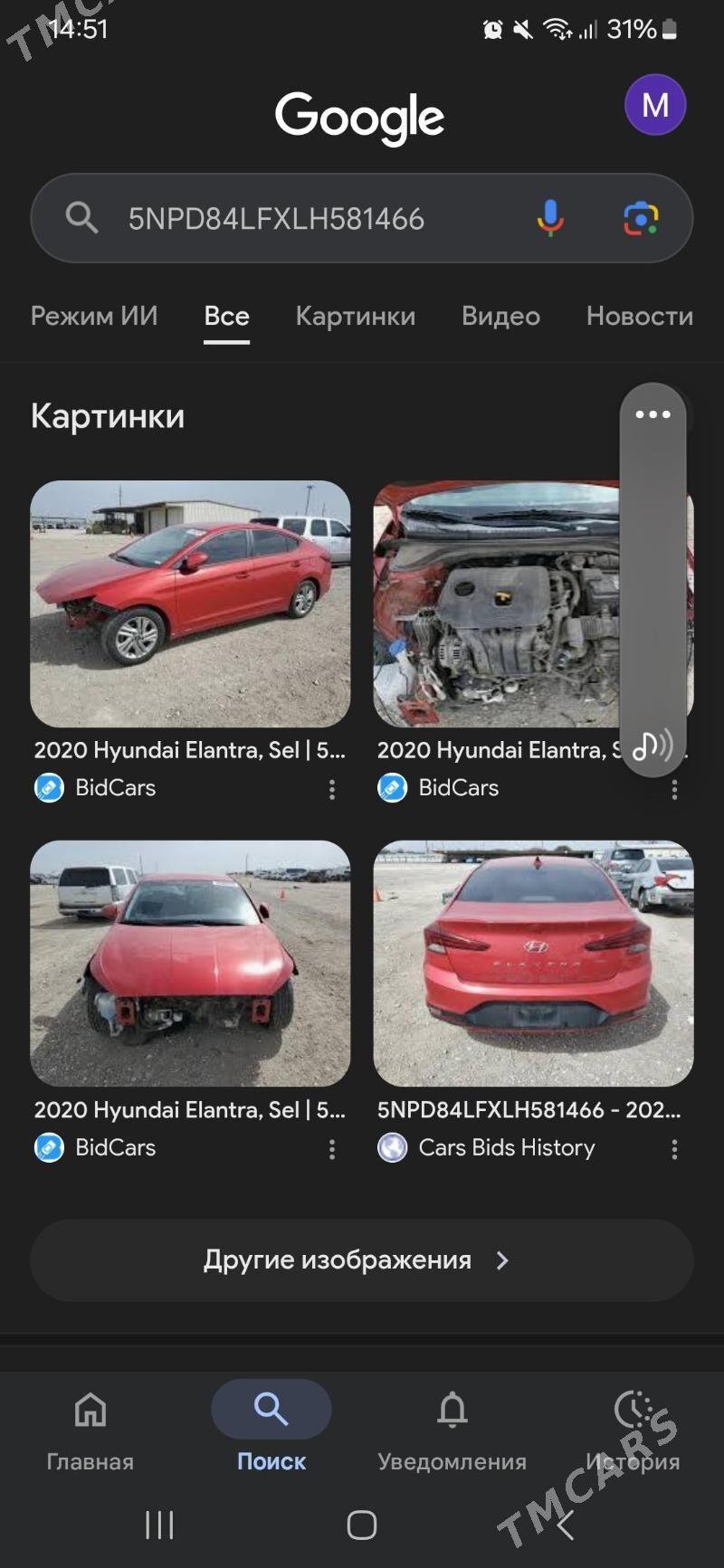
Task: Tap the История history clock icon
Action: pos(633,1410)
